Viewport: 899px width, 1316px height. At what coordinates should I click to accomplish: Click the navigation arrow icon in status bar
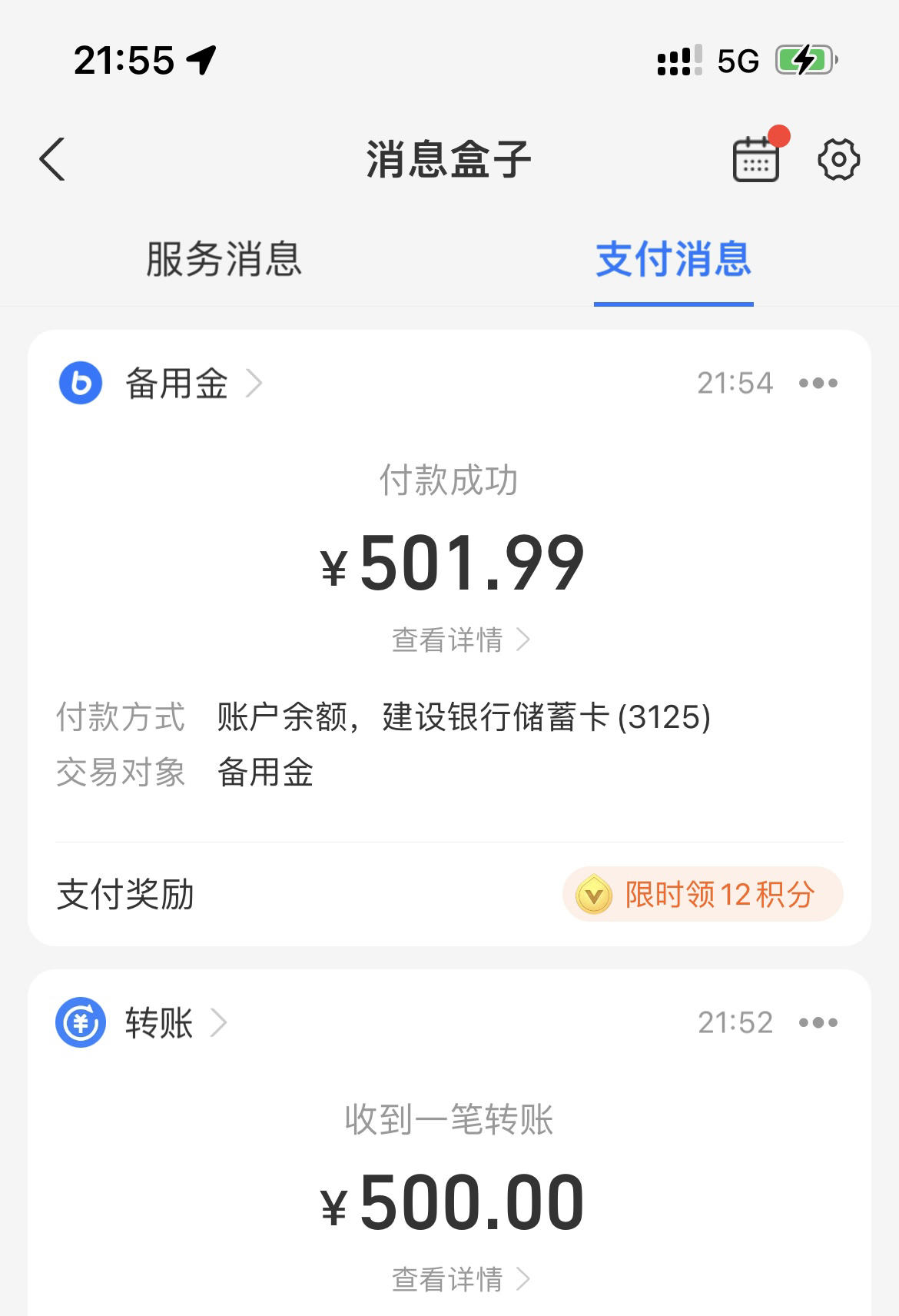[201, 60]
